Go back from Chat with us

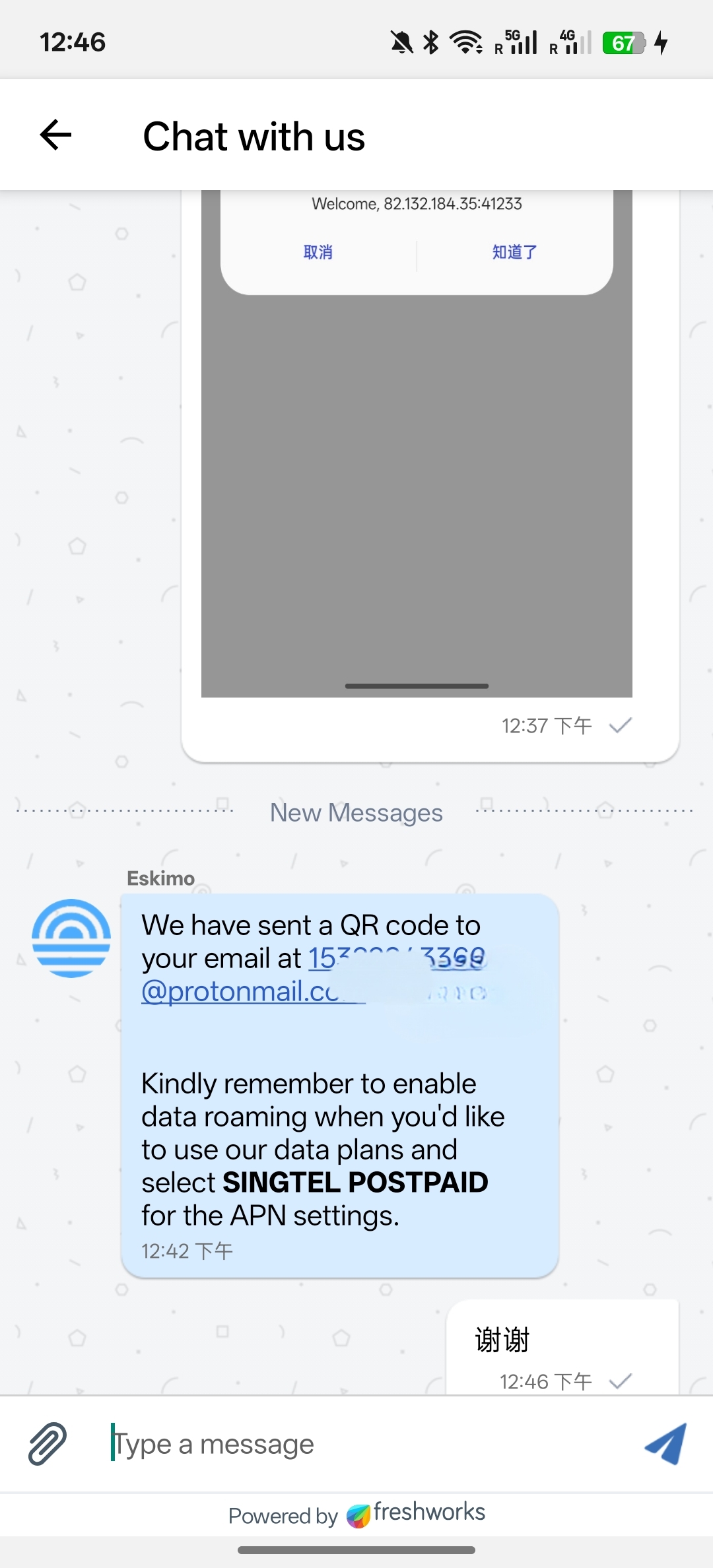[x=55, y=135]
